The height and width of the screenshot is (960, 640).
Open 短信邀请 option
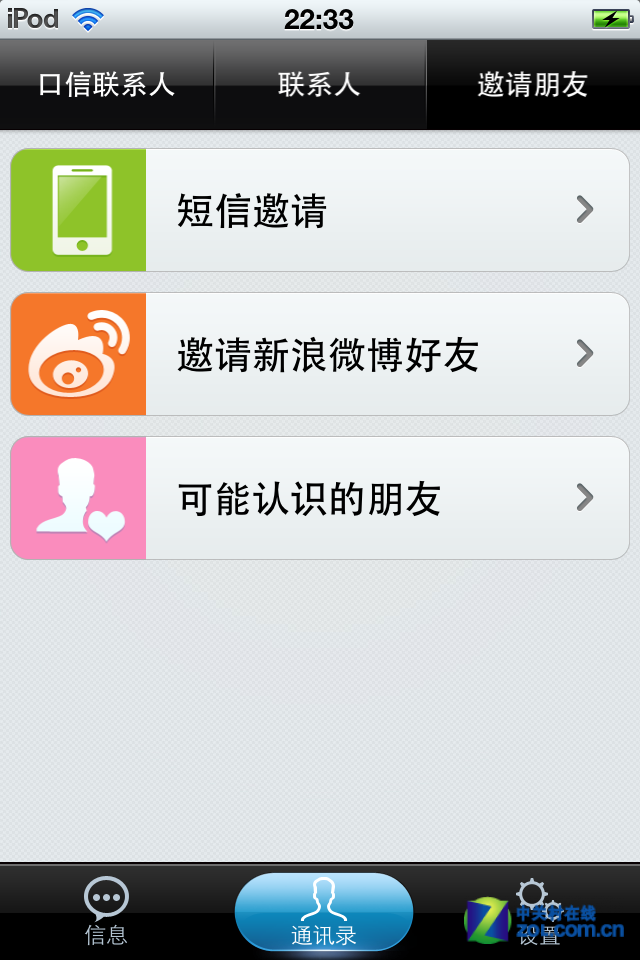[320, 210]
